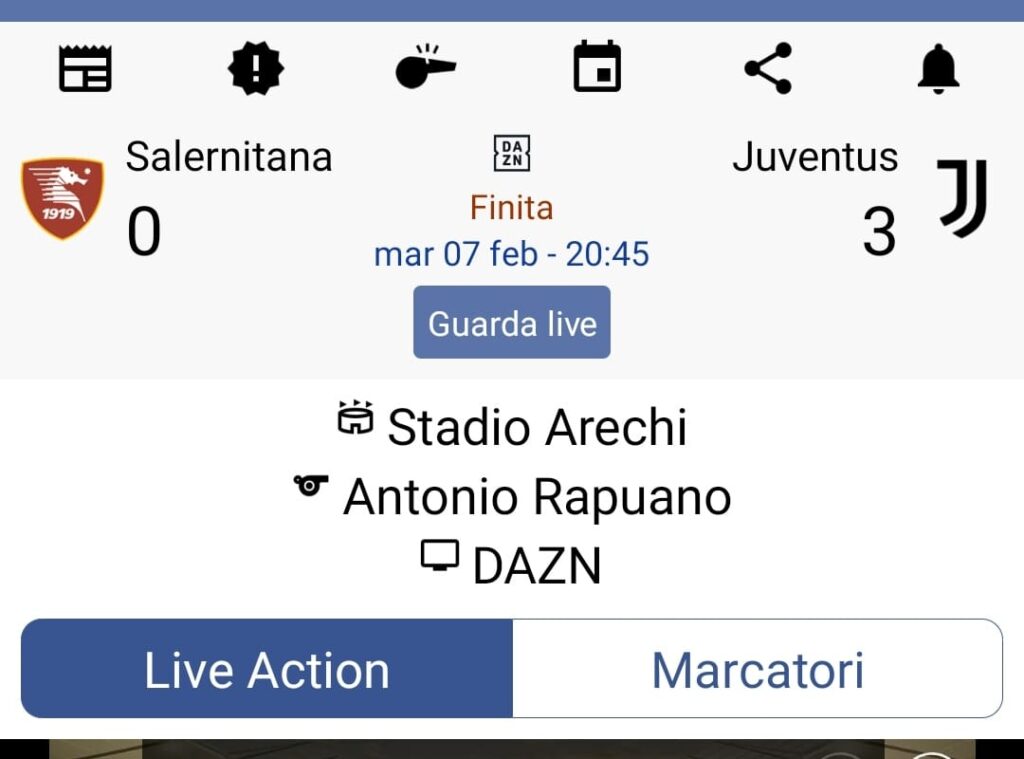
Task: Switch to Live Action tab
Action: tap(267, 669)
